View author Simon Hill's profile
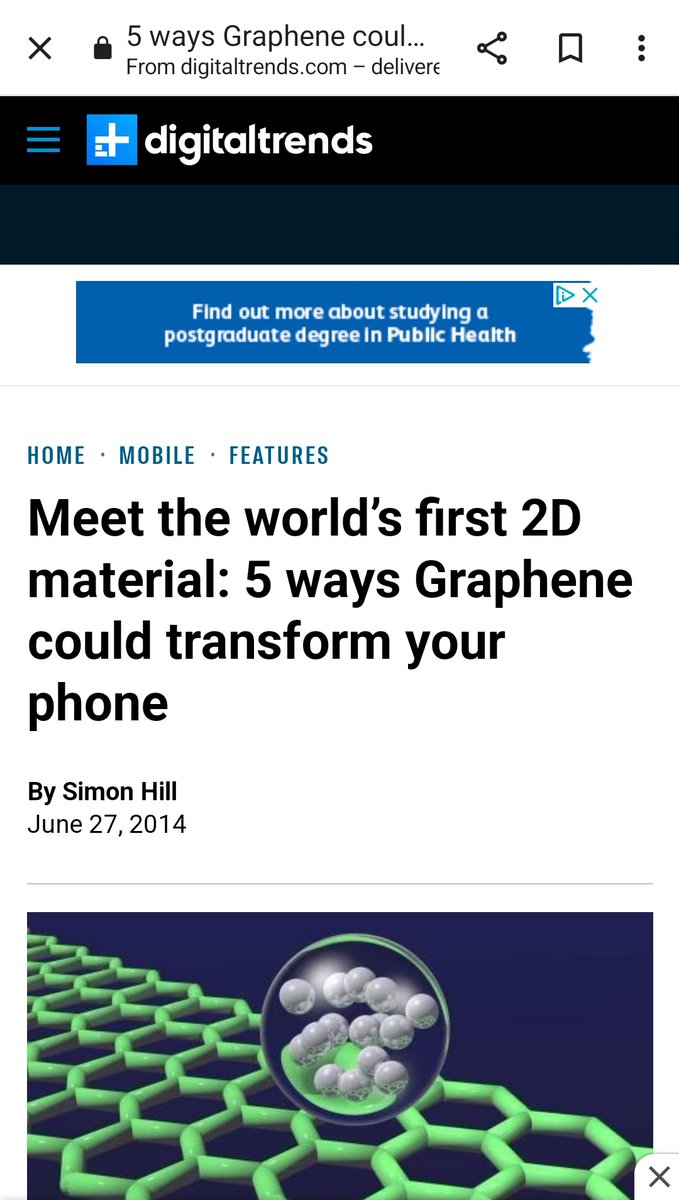Viewport: 679px width, 1200px height. click(x=119, y=792)
